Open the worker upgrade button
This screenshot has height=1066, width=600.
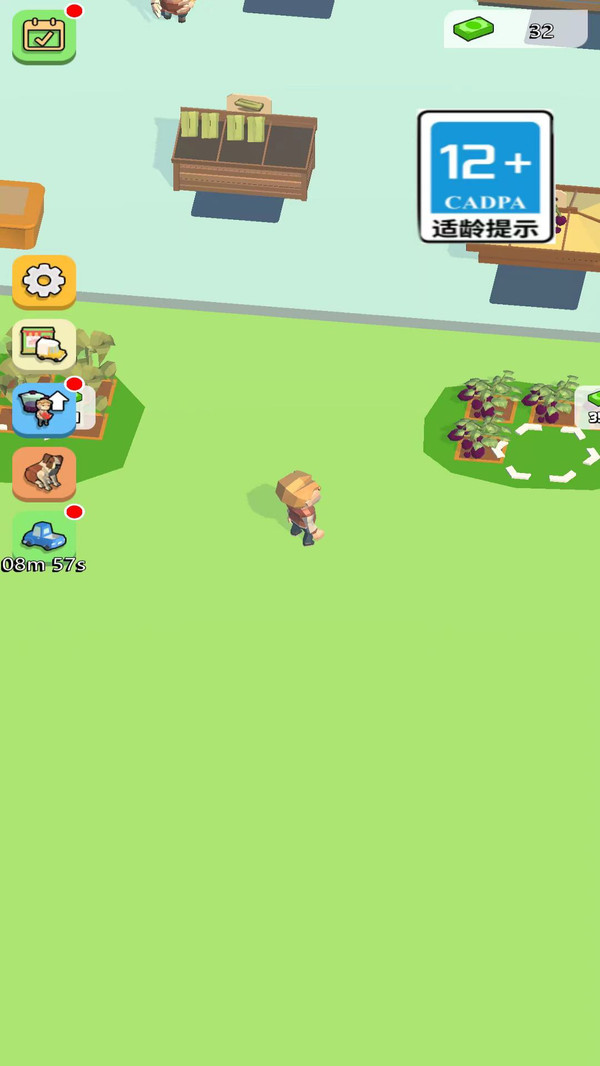tap(44, 409)
